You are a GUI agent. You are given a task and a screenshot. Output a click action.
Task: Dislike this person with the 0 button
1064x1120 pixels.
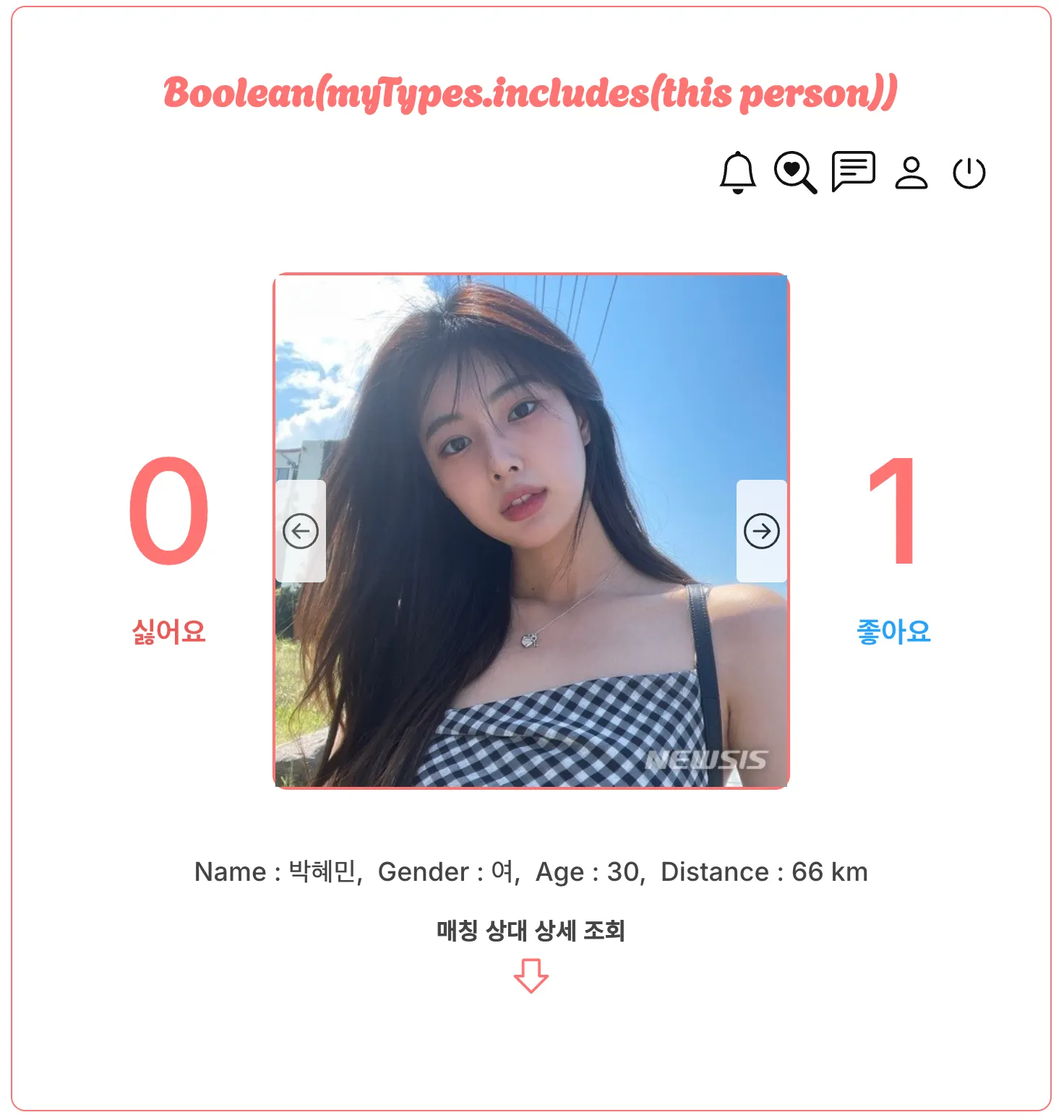pos(169,511)
